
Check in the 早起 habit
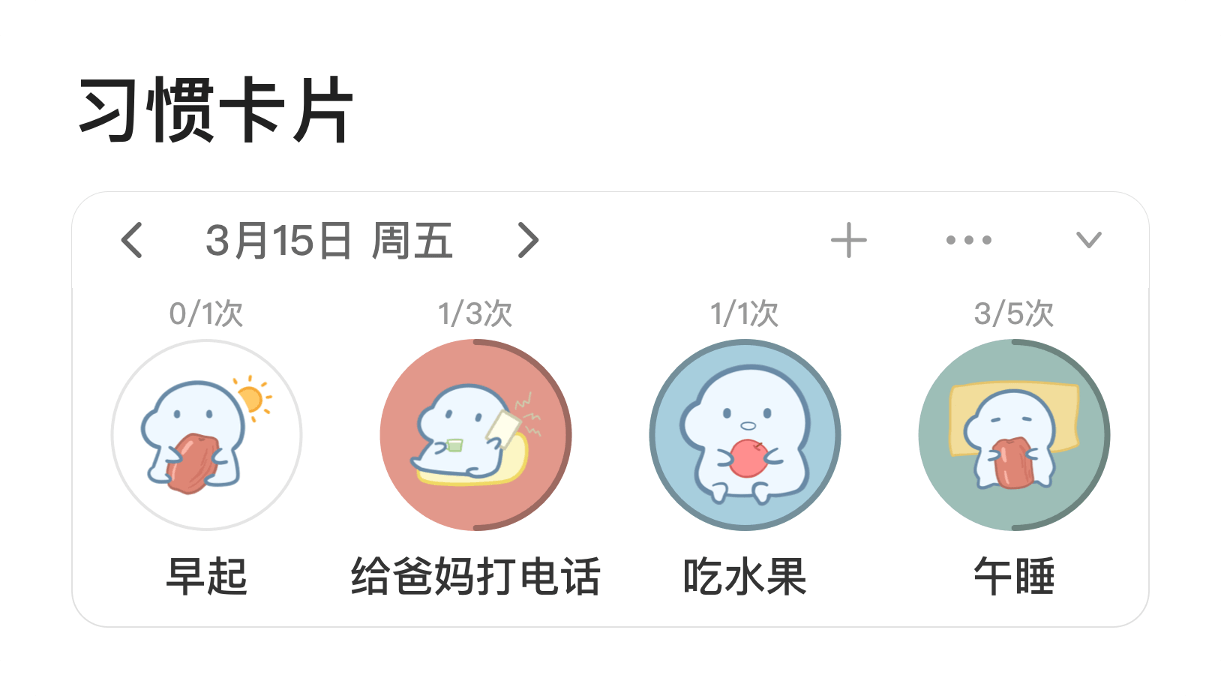tap(206, 435)
